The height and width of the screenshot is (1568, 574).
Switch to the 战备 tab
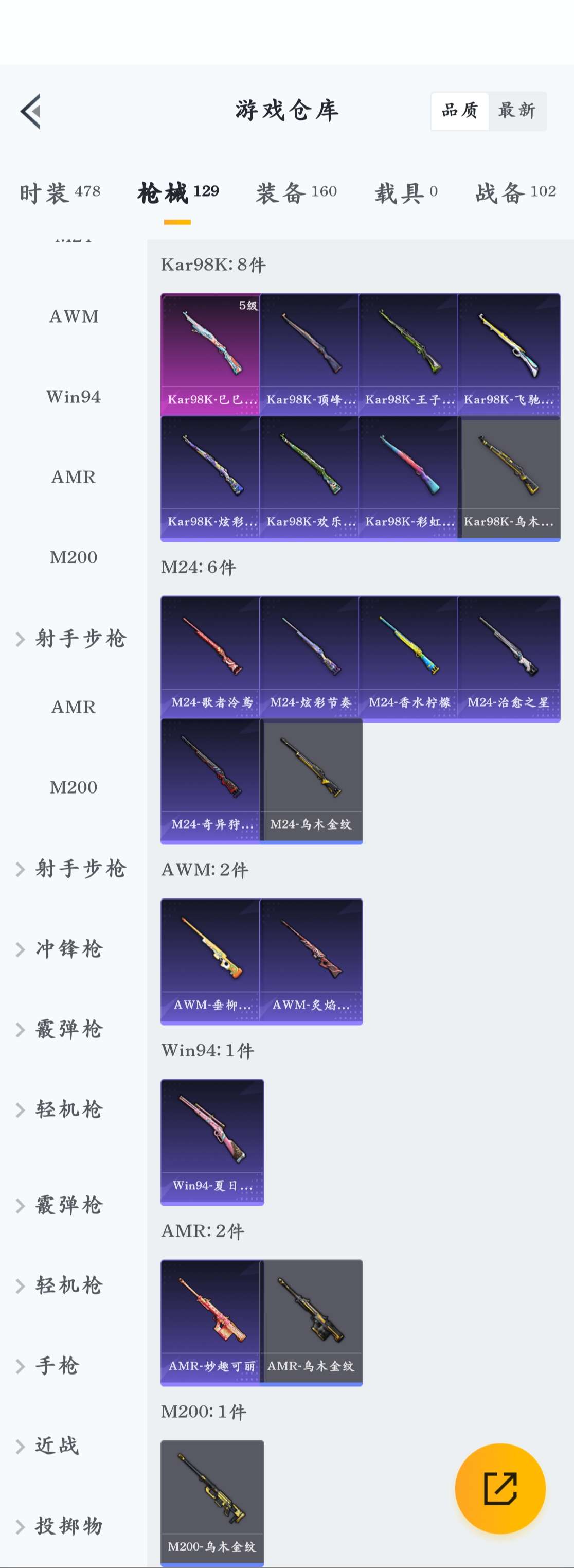click(x=515, y=193)
